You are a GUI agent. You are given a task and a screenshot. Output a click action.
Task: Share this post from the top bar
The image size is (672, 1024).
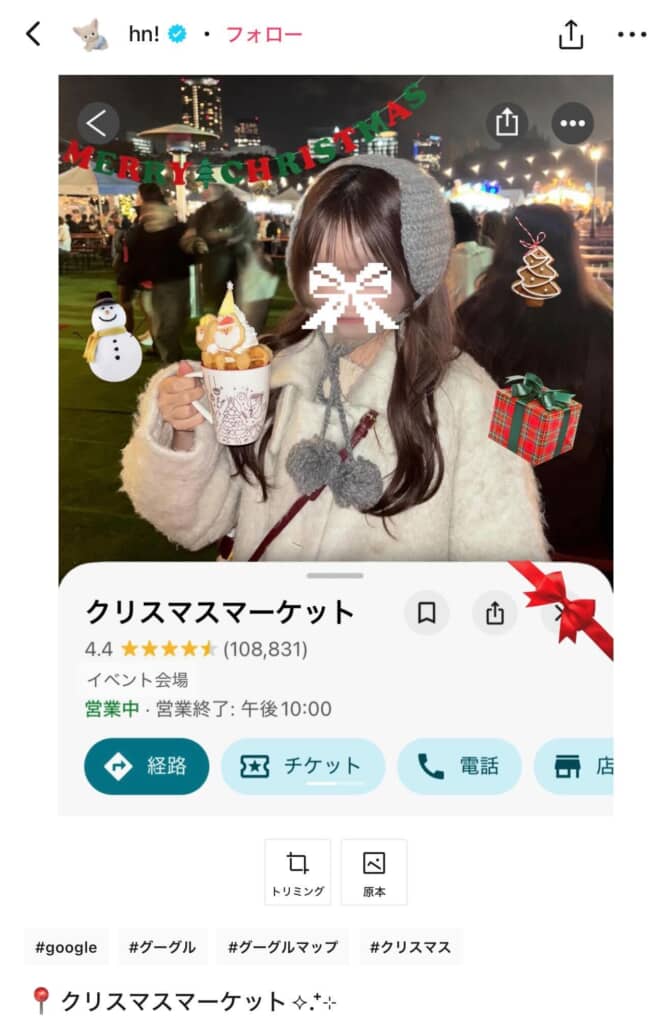(570, 35)
